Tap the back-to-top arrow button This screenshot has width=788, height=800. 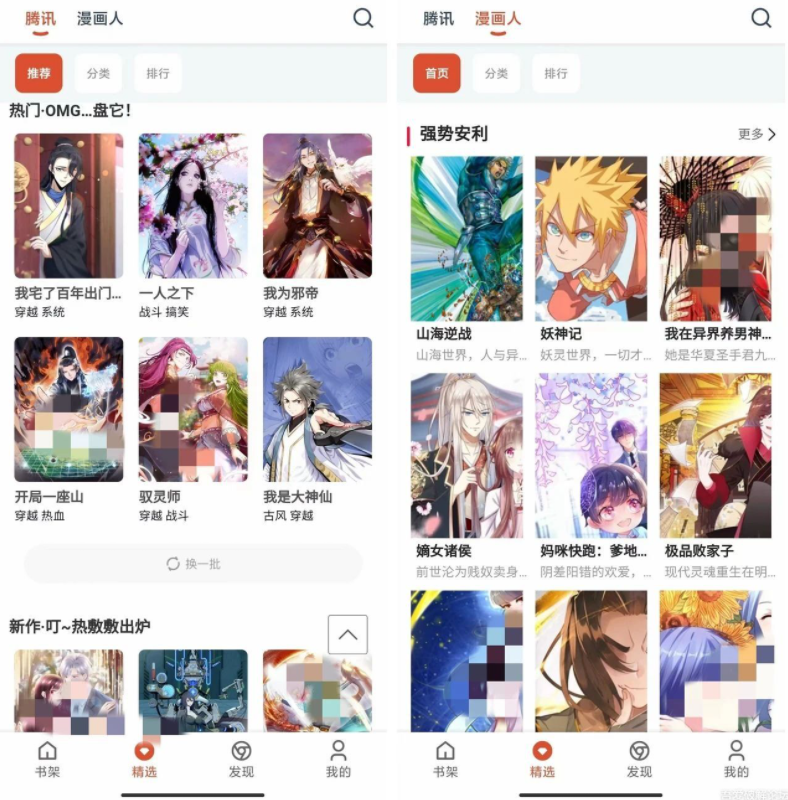[x=348, y=635]
